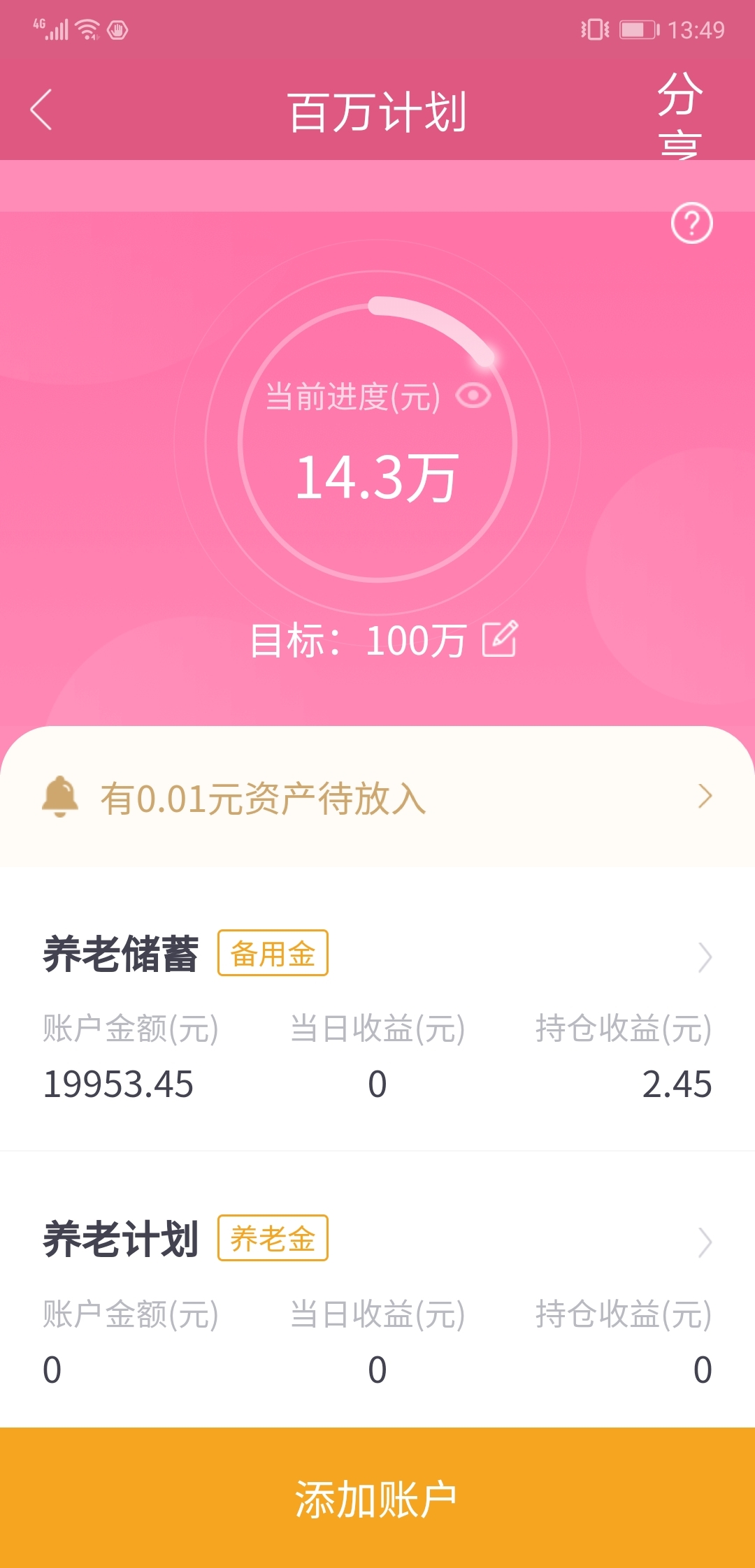
Task: Toggle the eye icon to hide current progress
Action: (x=473, y=395)
